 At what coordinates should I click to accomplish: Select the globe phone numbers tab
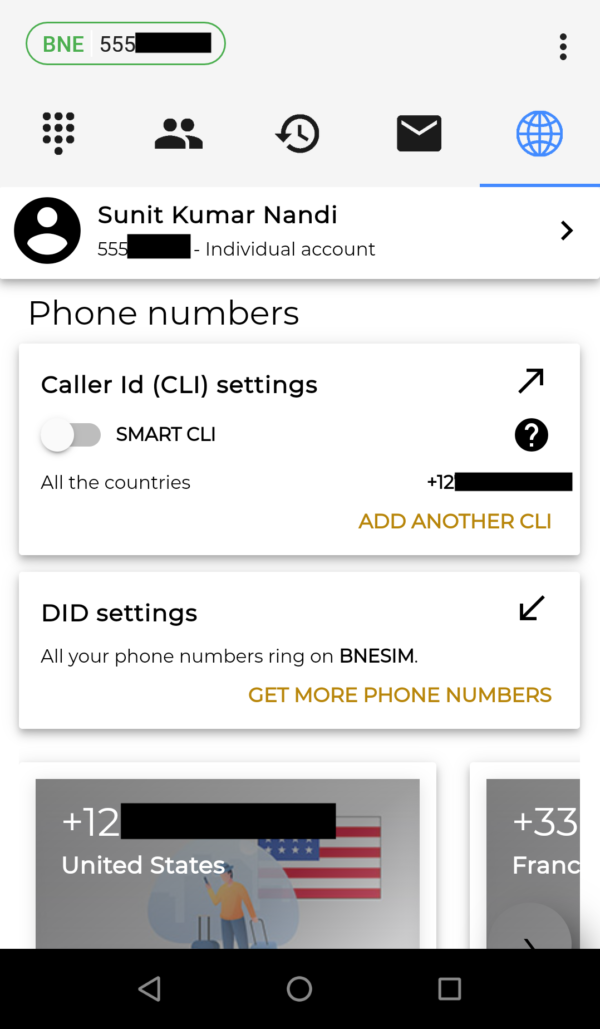tap(539, 133)
